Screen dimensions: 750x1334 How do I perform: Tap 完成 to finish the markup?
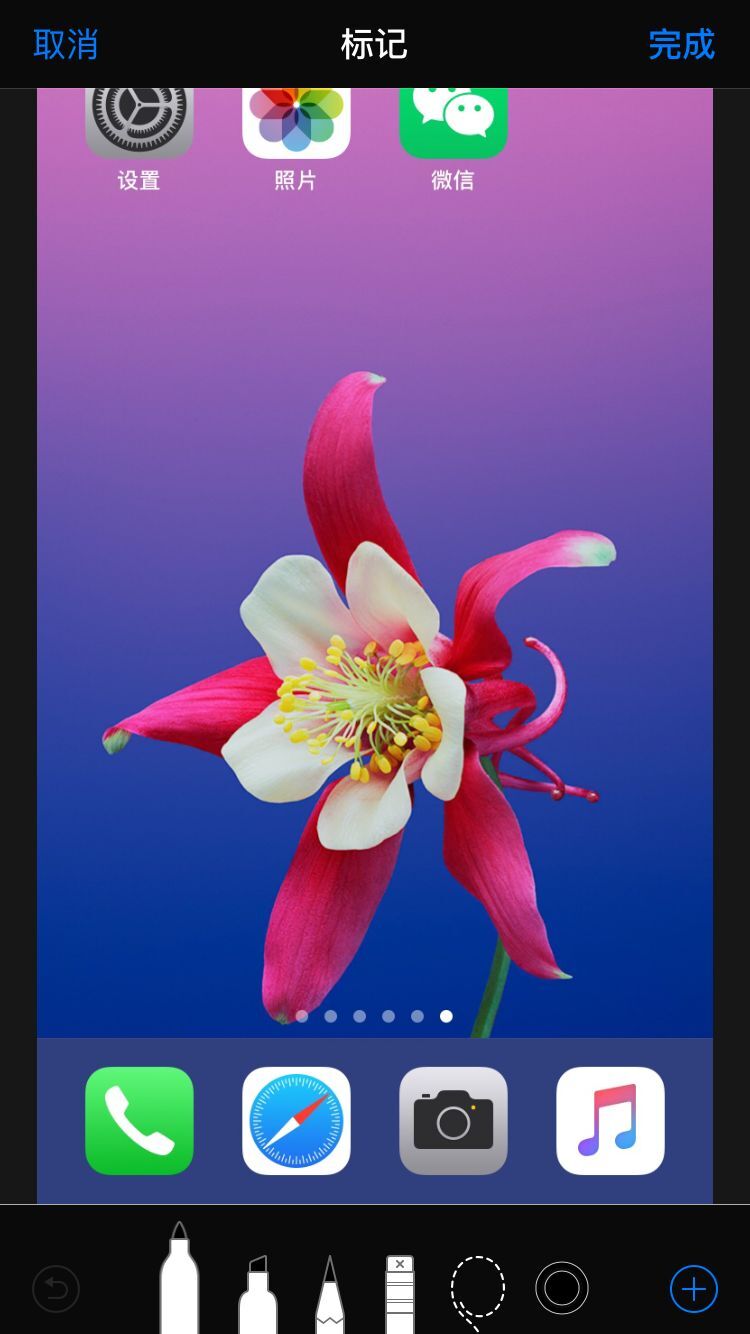681,45
